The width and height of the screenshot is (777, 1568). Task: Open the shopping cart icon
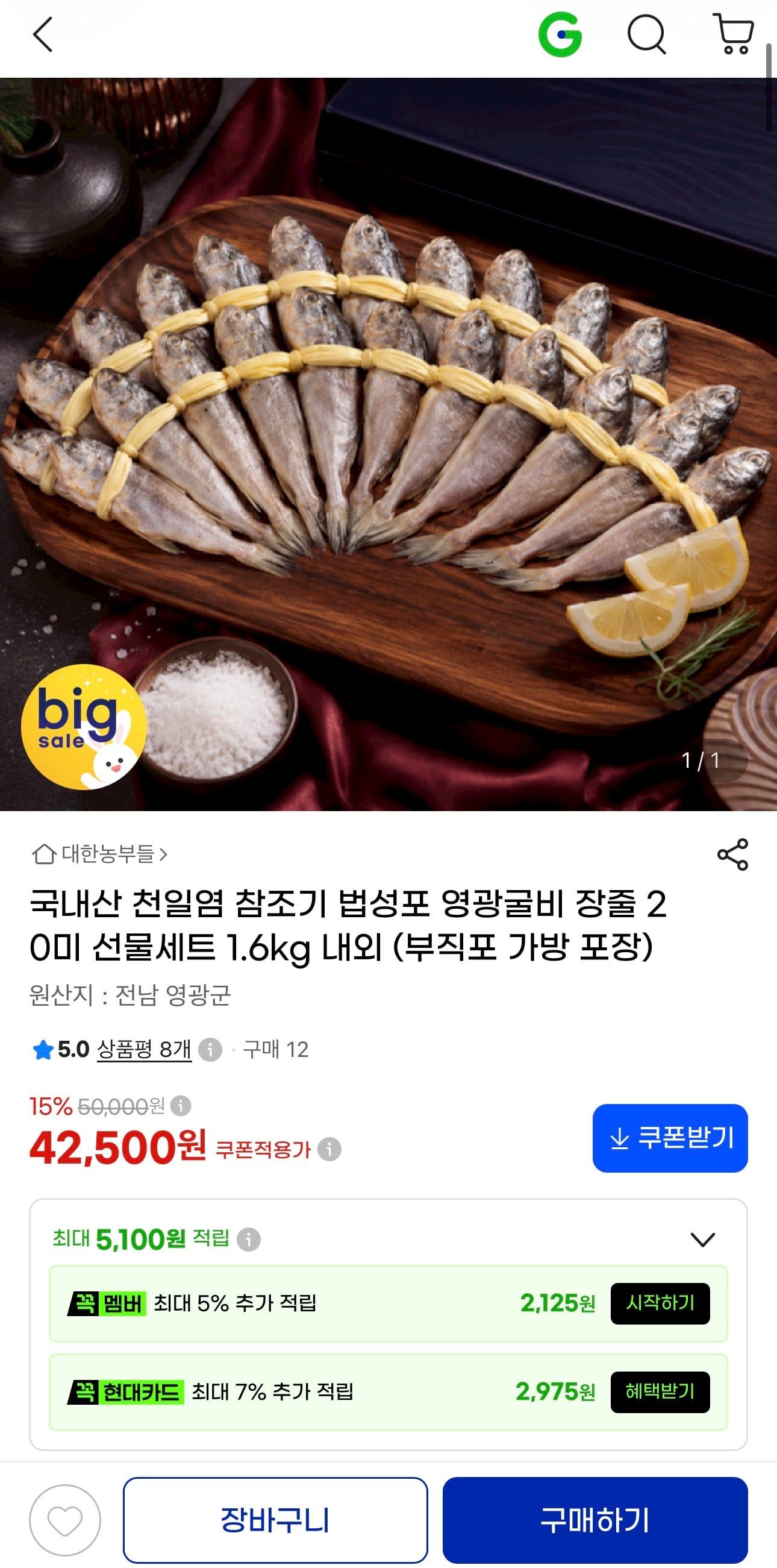point(734,35)
